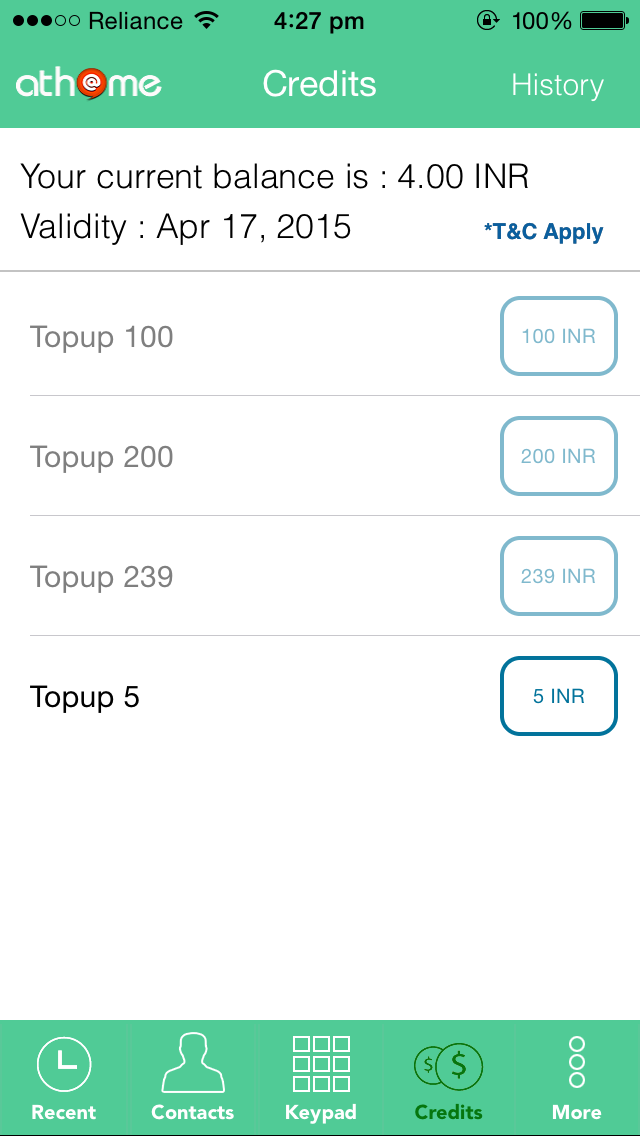Tap the Credits tab
Viewport: 640px width, 1136px height.
coord(448,1077)
